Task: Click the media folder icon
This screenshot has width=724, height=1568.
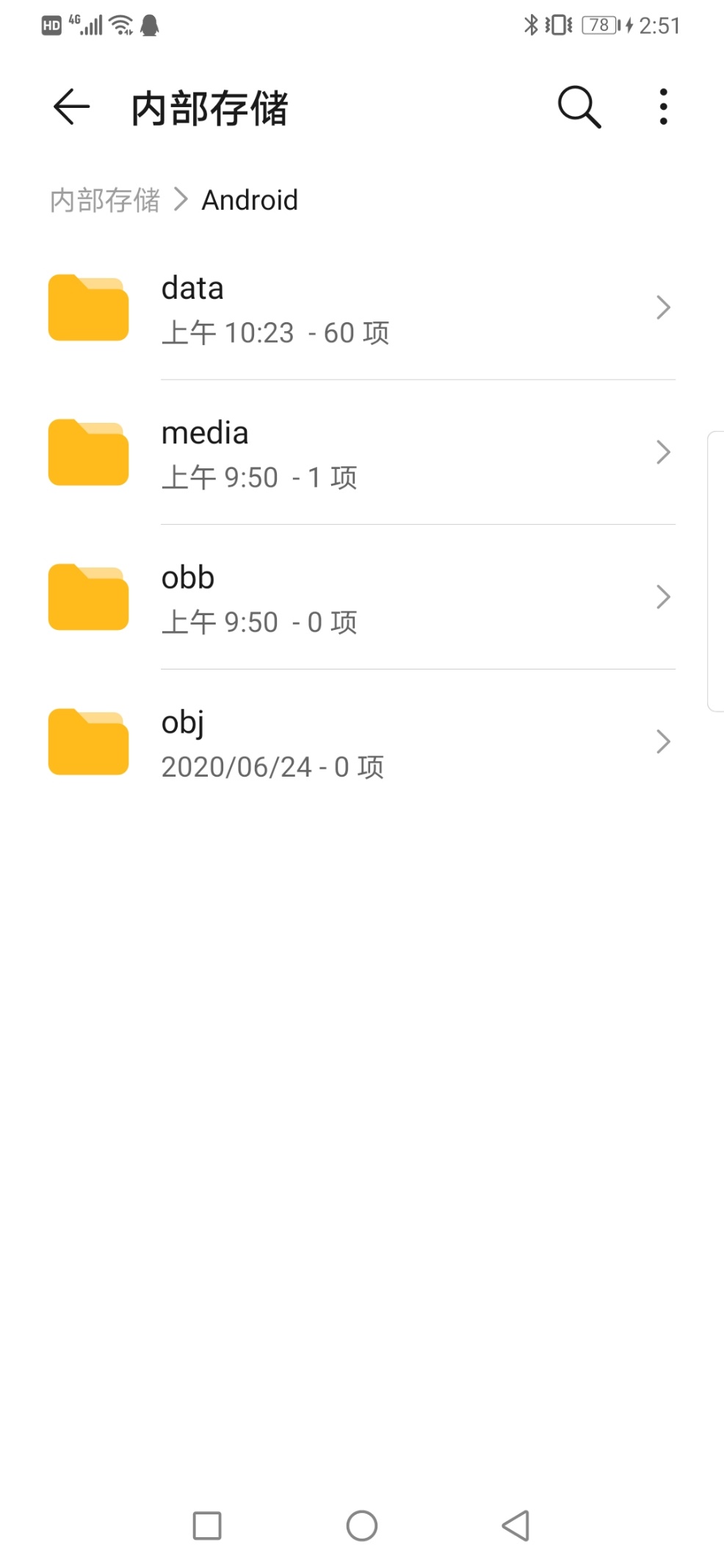Action: [87, 451]
